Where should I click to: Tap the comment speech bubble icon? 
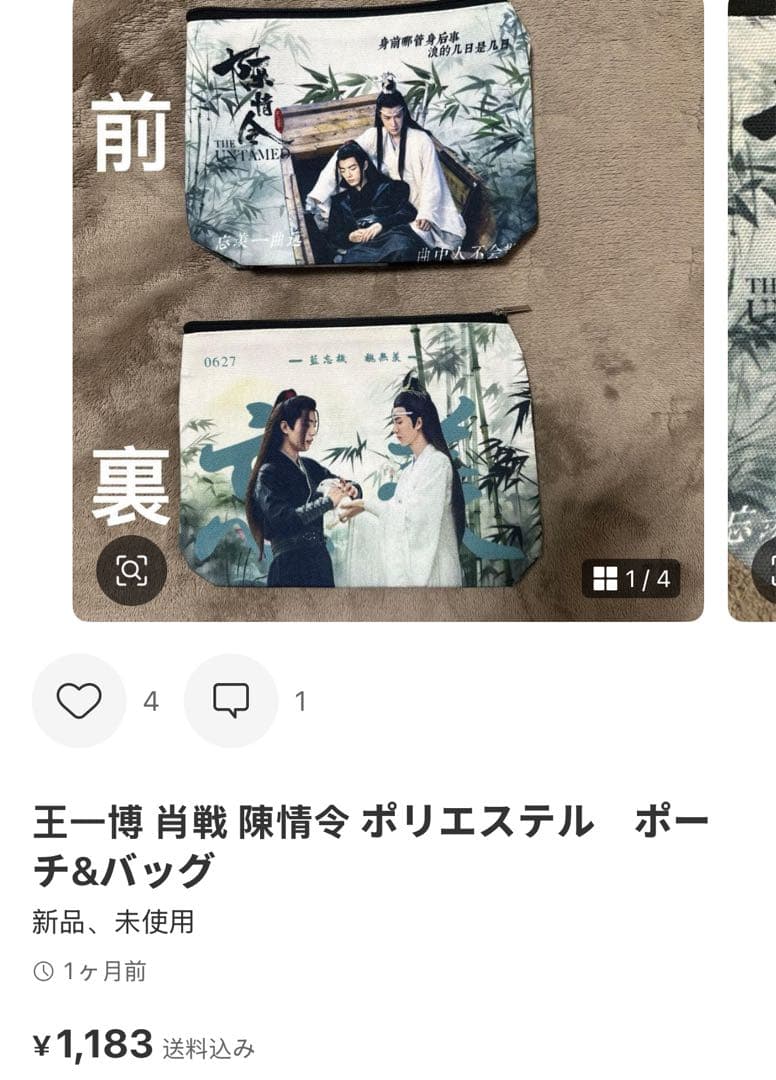coord(231,700)
